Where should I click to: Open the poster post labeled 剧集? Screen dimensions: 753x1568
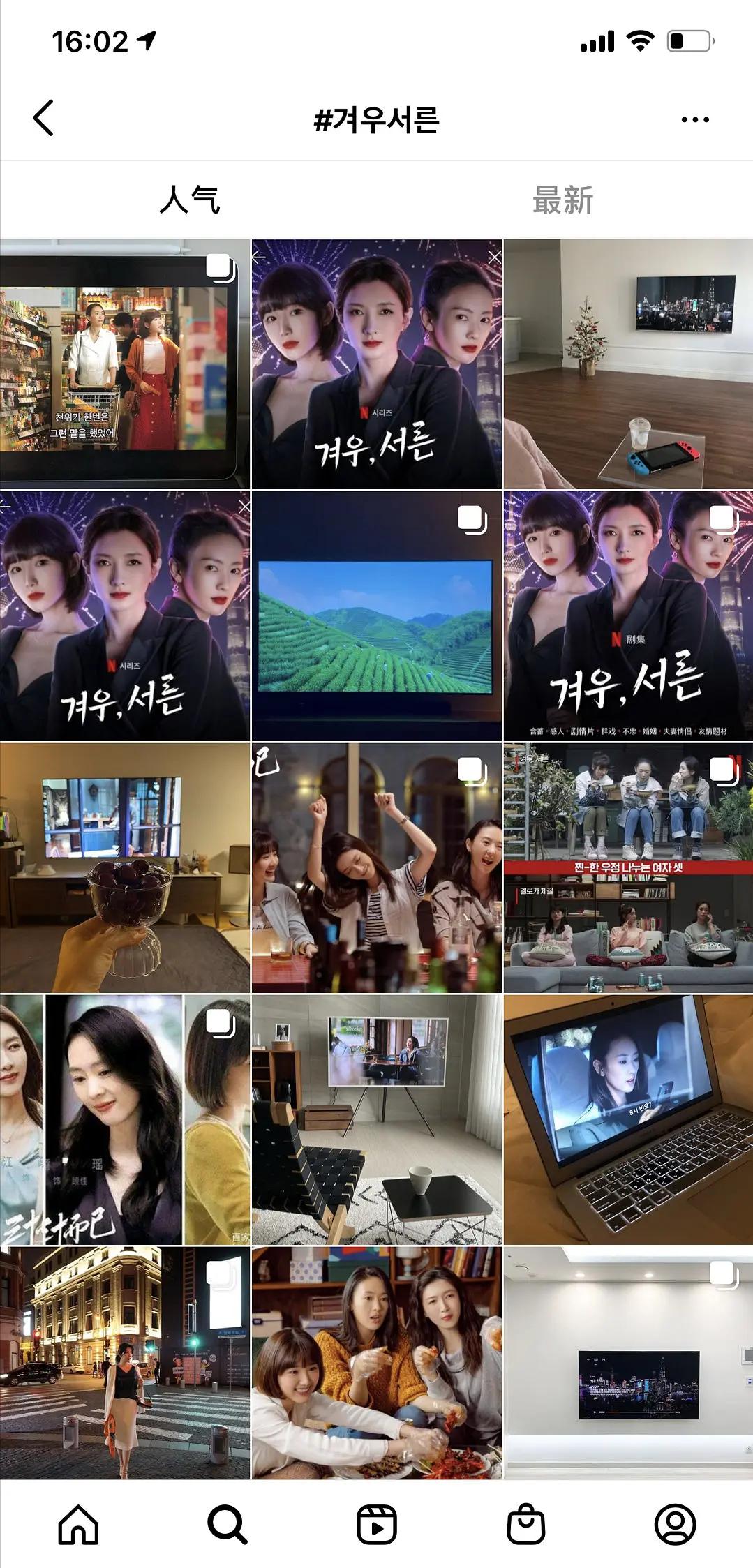pos(628,616)
